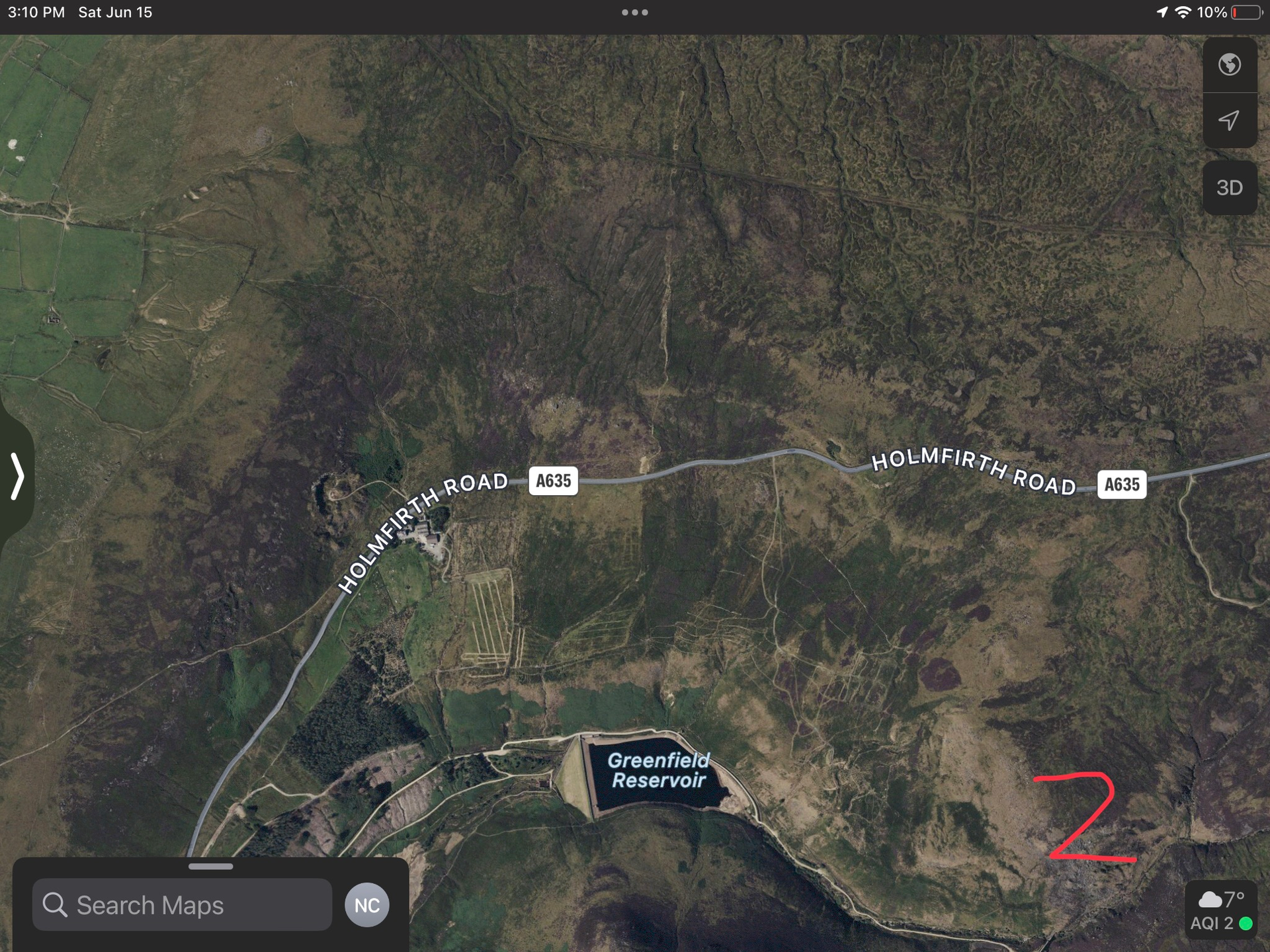Select the Greenfield Reservoir label

tap(659, 770)
